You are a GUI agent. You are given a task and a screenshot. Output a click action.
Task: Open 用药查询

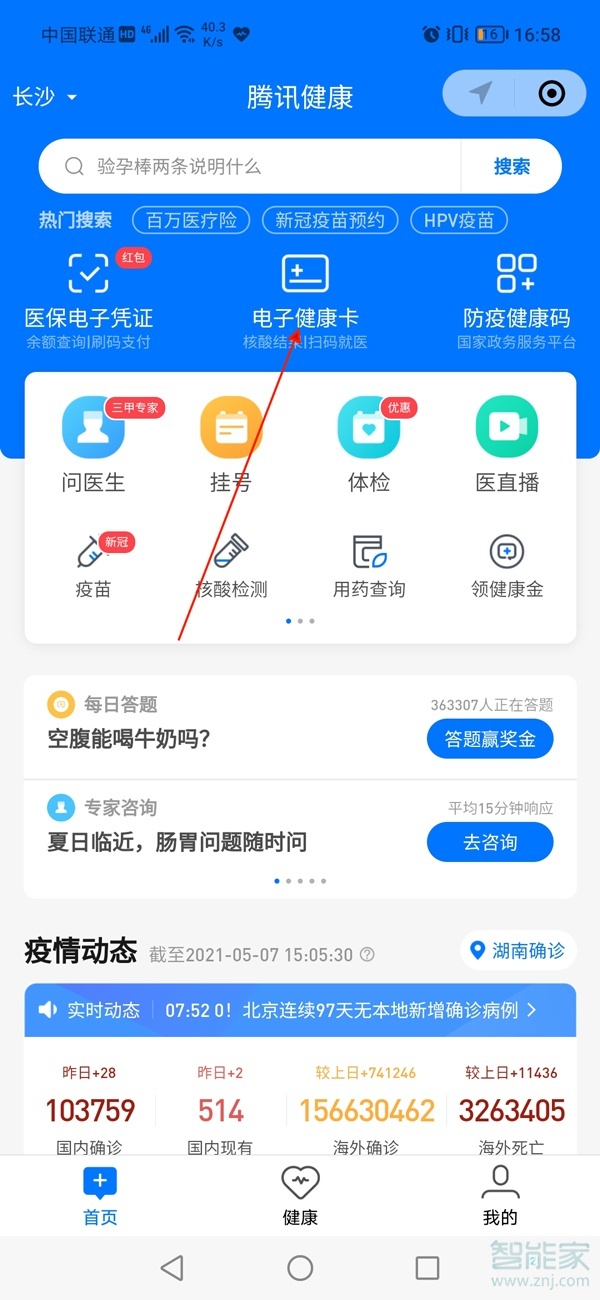(369, 565)
